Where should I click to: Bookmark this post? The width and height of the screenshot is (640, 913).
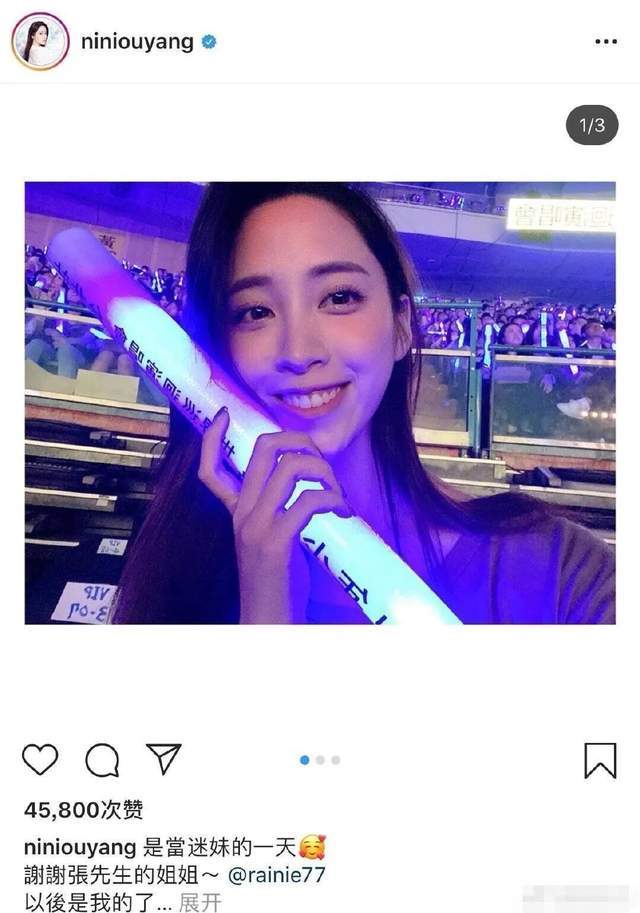tap(600, 760)
